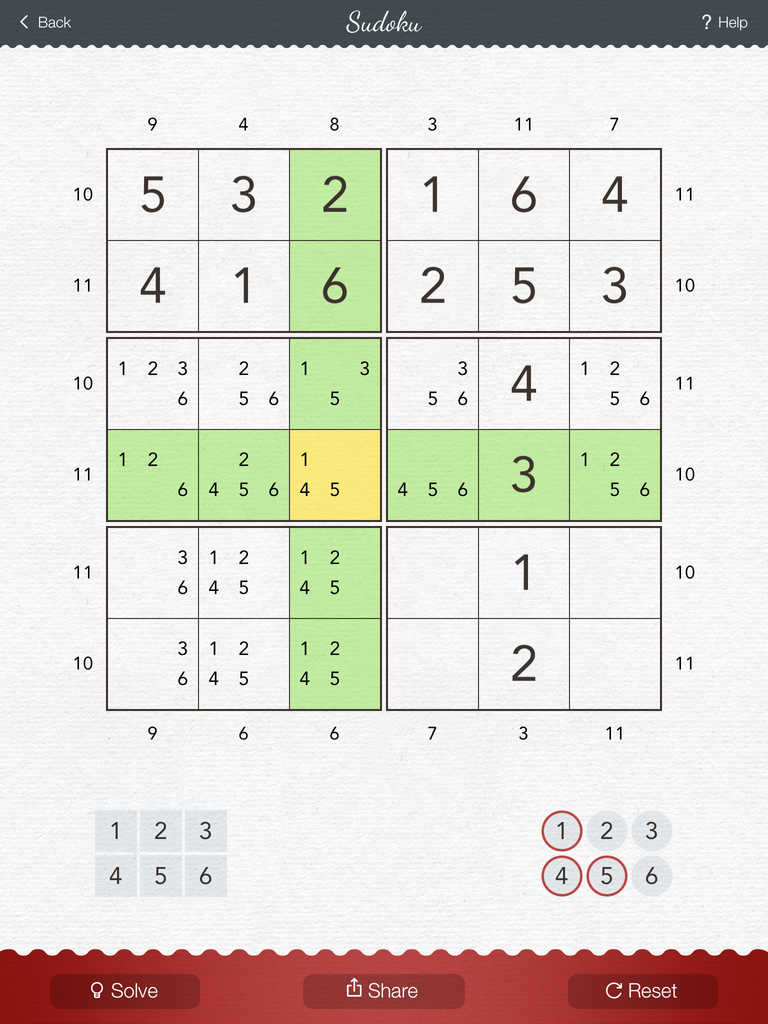Enter digit 1 from the square keypad
The width and height of the screenshot is (768, 1024).
click(116, 831)
